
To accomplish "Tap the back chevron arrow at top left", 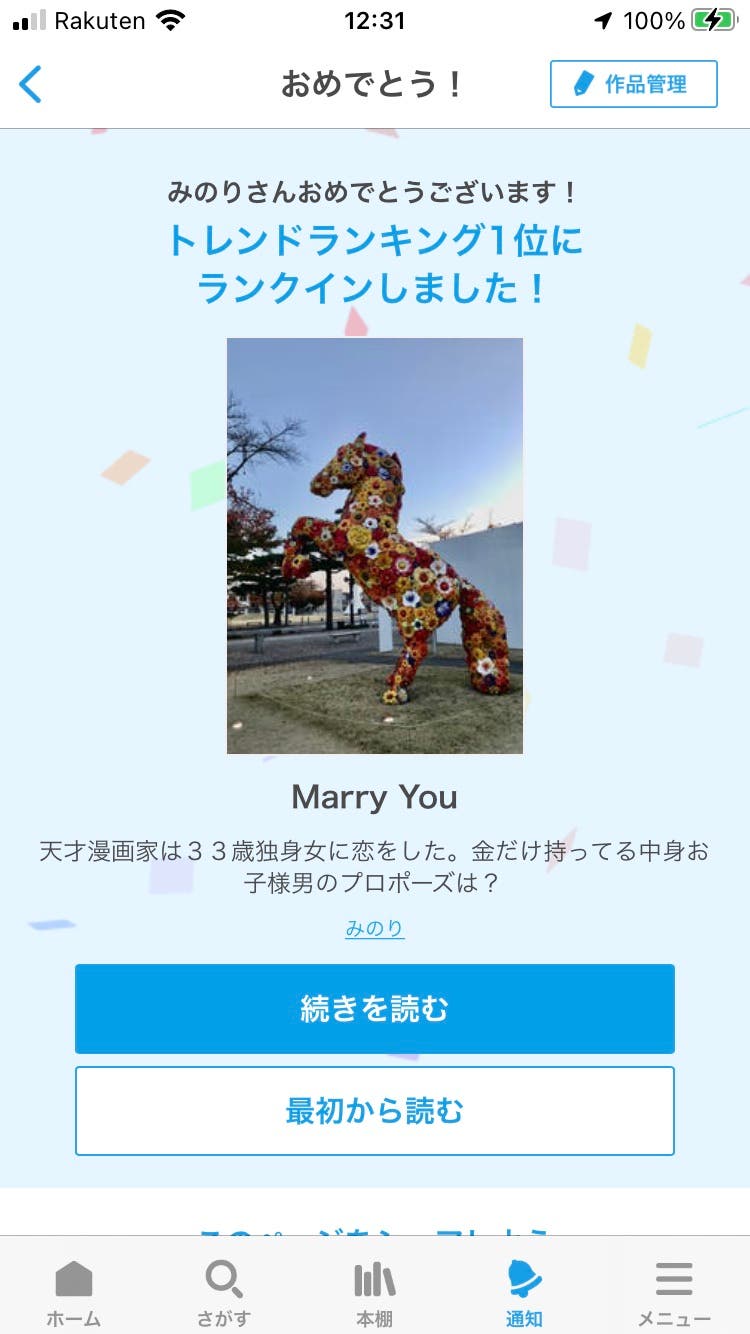I will click(x=30, y=84).
